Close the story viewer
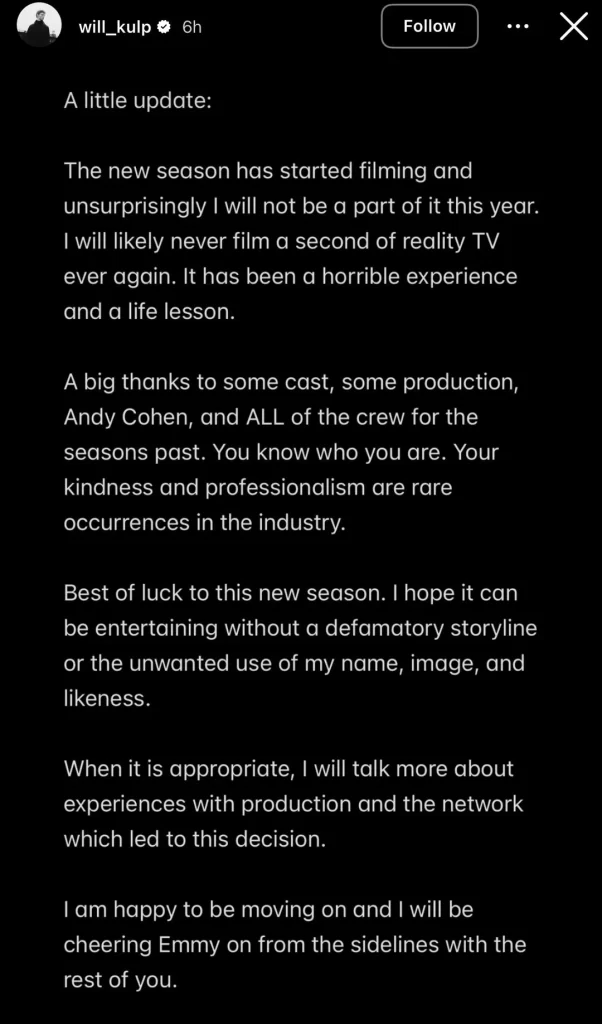602x1024 pixels. tap(573, 27)
